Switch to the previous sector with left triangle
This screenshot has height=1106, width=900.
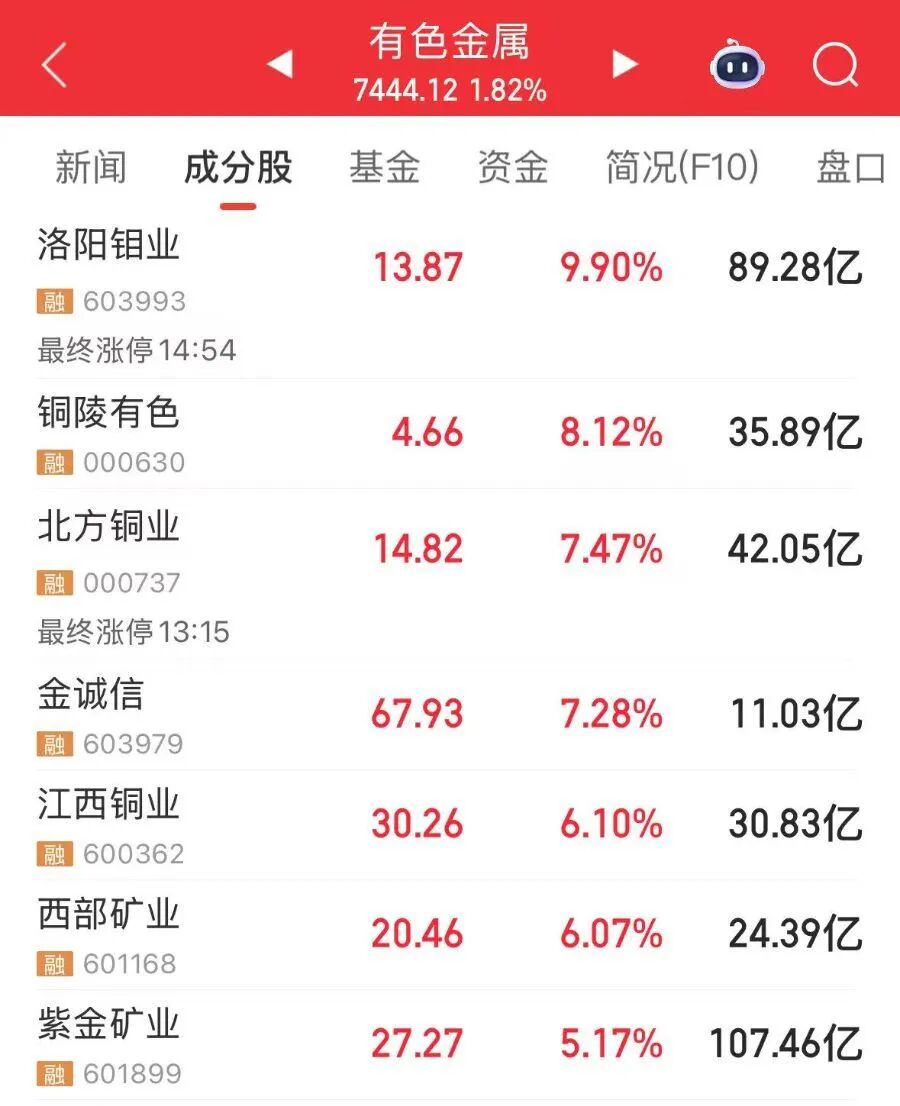click(x=279, y=65)
